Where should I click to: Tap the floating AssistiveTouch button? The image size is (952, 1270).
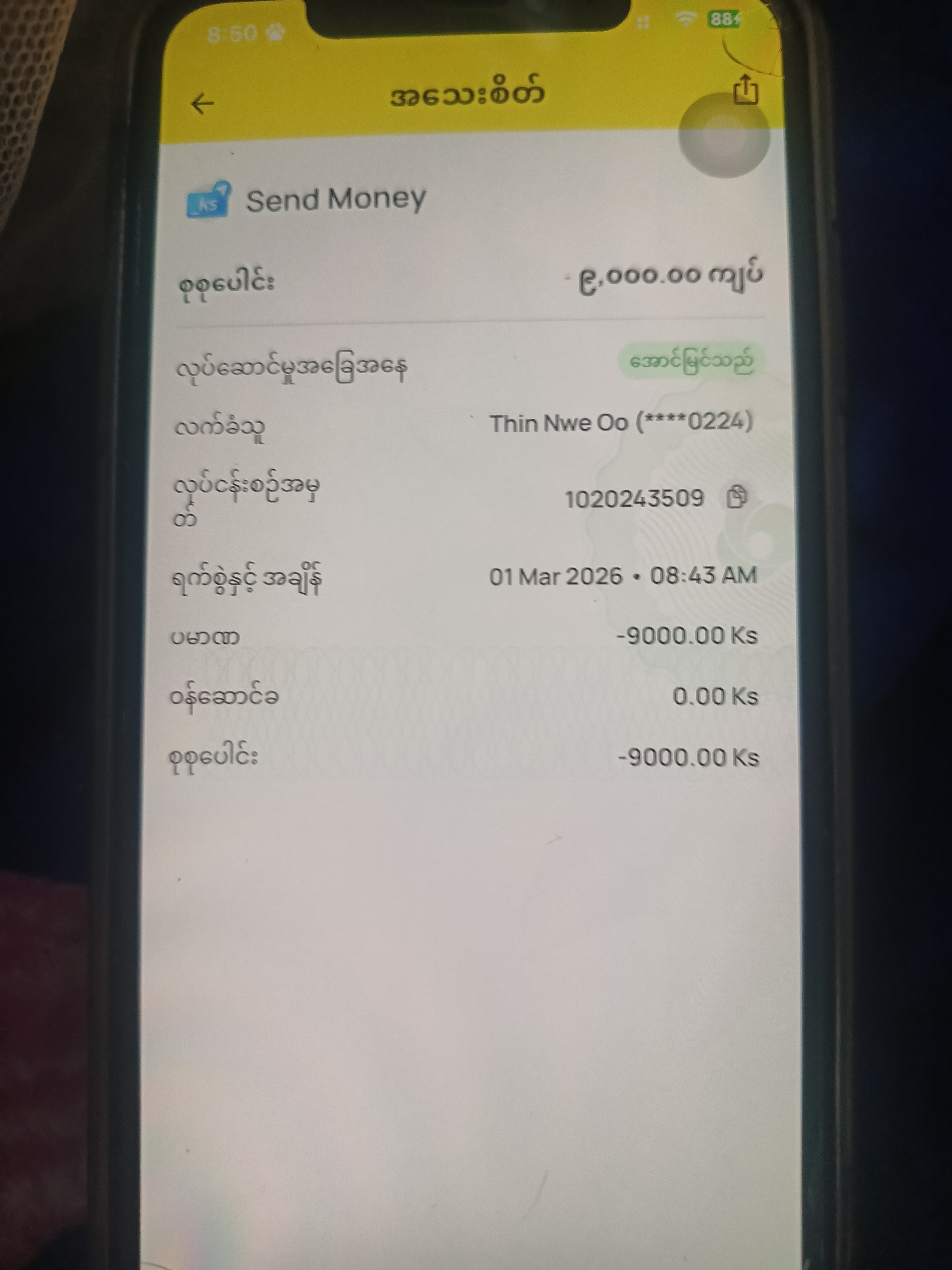pyautogui.click(x=724, y=135)
